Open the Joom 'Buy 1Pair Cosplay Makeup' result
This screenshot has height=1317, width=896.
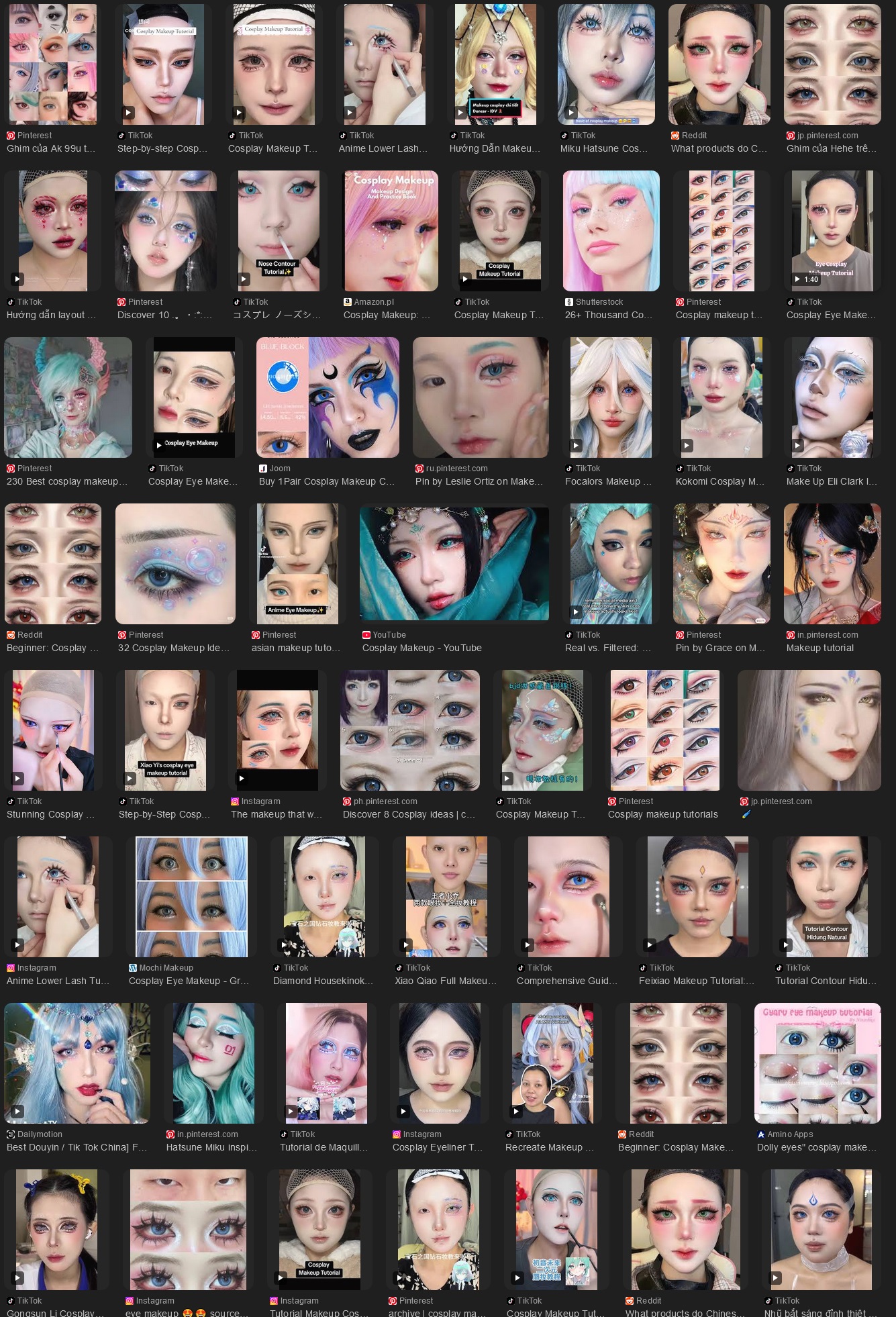click(x=328, y=397)
